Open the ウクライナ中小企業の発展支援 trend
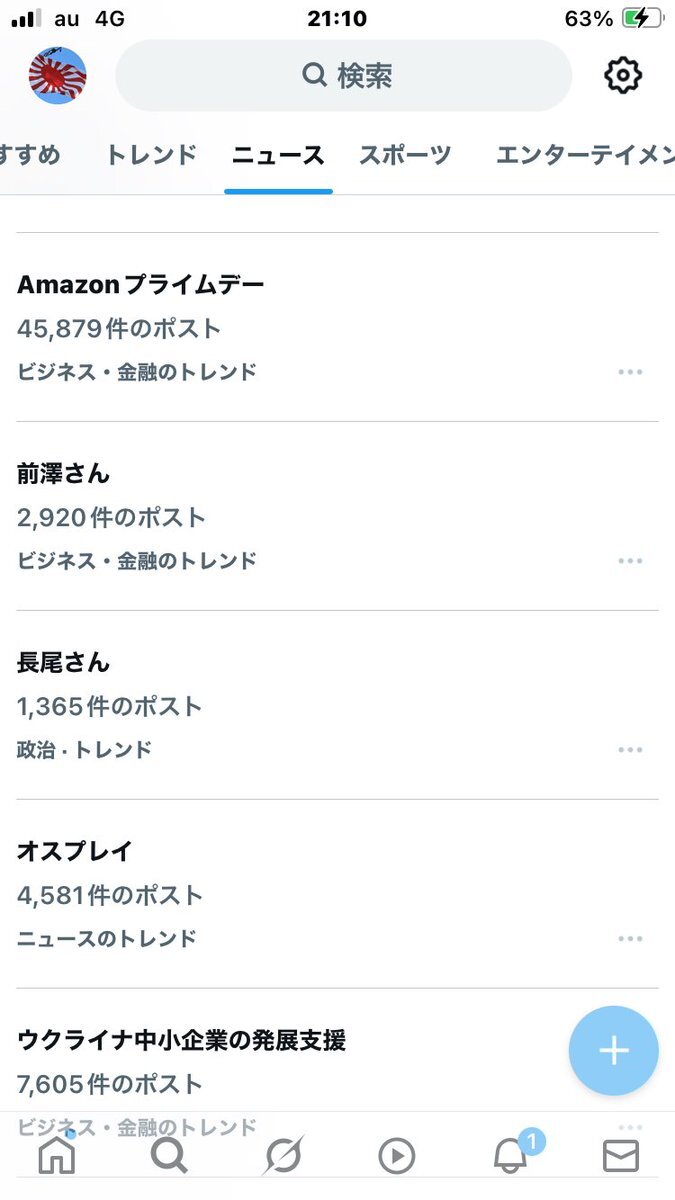The image size is (675, 1200). [181, 1041]
